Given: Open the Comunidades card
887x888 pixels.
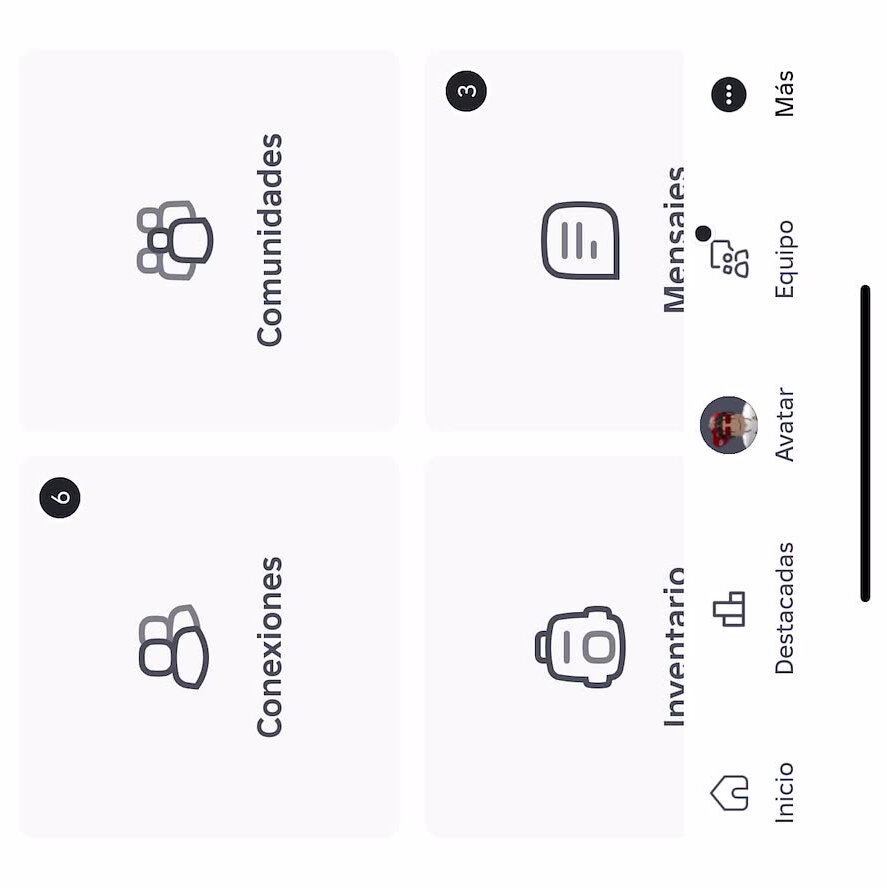Looking at the screenshot, I should tap(209, 240).
